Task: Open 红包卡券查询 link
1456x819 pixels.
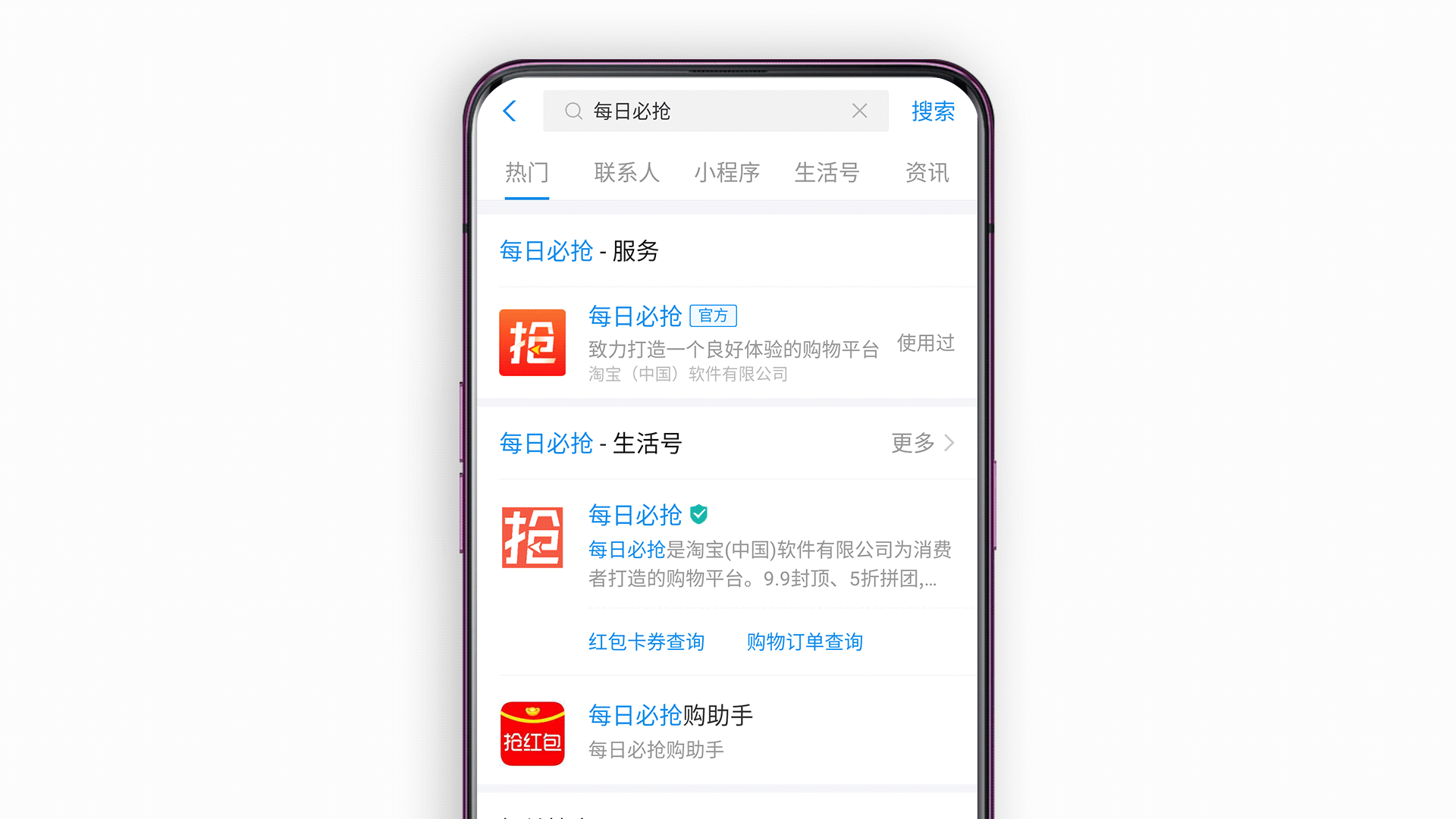Action: click(646, 642)
